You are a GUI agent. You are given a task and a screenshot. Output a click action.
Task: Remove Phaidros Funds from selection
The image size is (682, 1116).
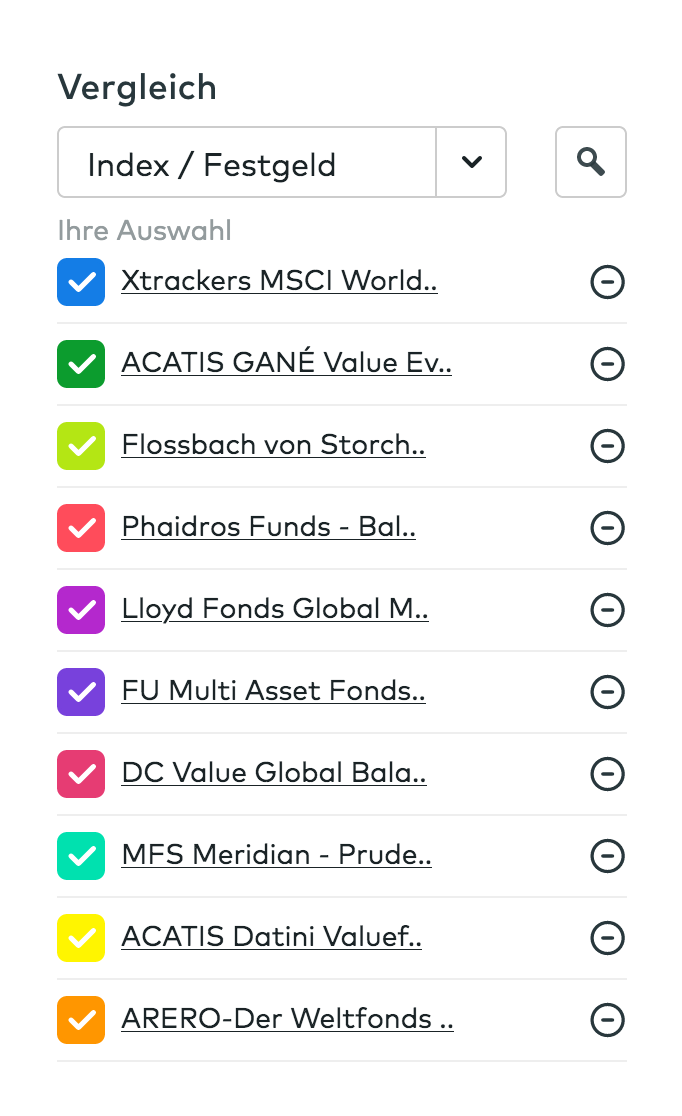pyautogui.click(x=607, y=529)
